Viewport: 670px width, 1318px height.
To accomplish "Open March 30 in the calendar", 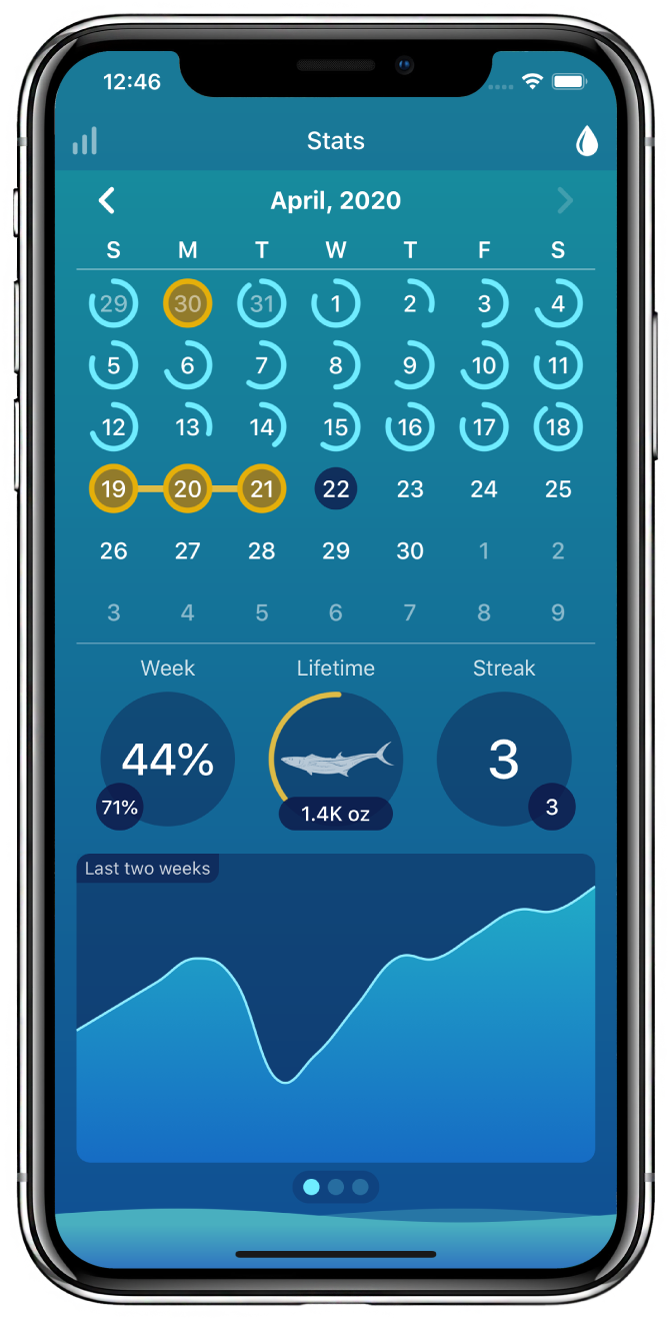I will (x=188, y=304).
